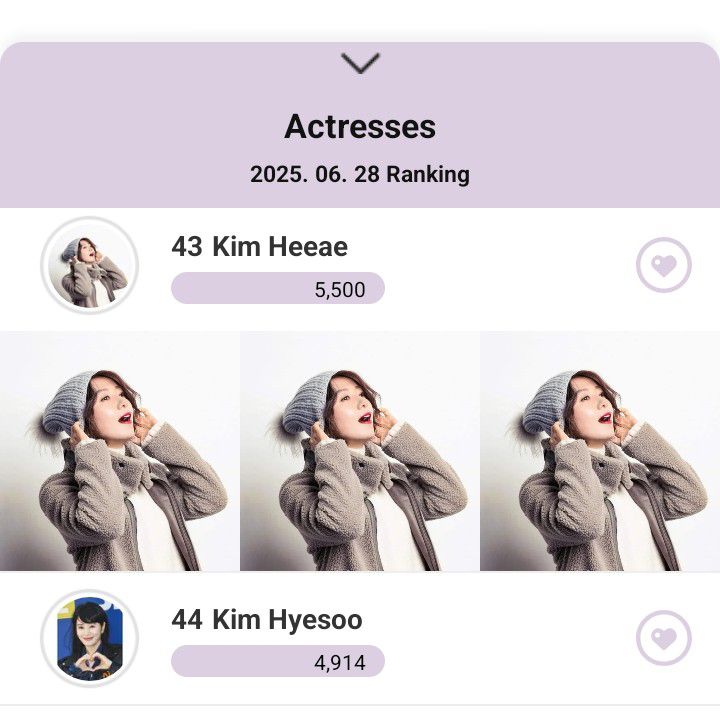Open Kim Hyesoo's profile avatar
Viewport: 720px width, 720px height.
coord(89,638)
